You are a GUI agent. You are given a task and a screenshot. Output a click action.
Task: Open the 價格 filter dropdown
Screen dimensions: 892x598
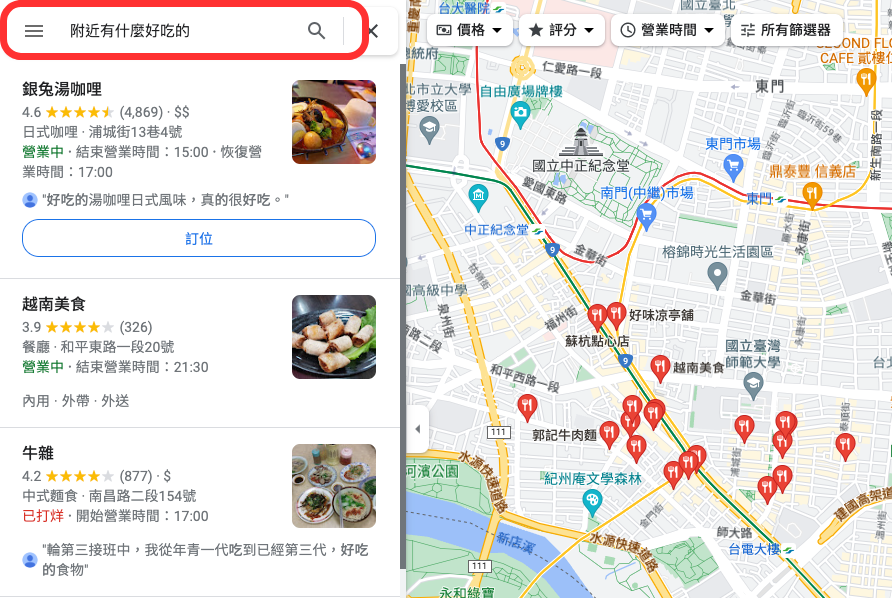(470, 30)
